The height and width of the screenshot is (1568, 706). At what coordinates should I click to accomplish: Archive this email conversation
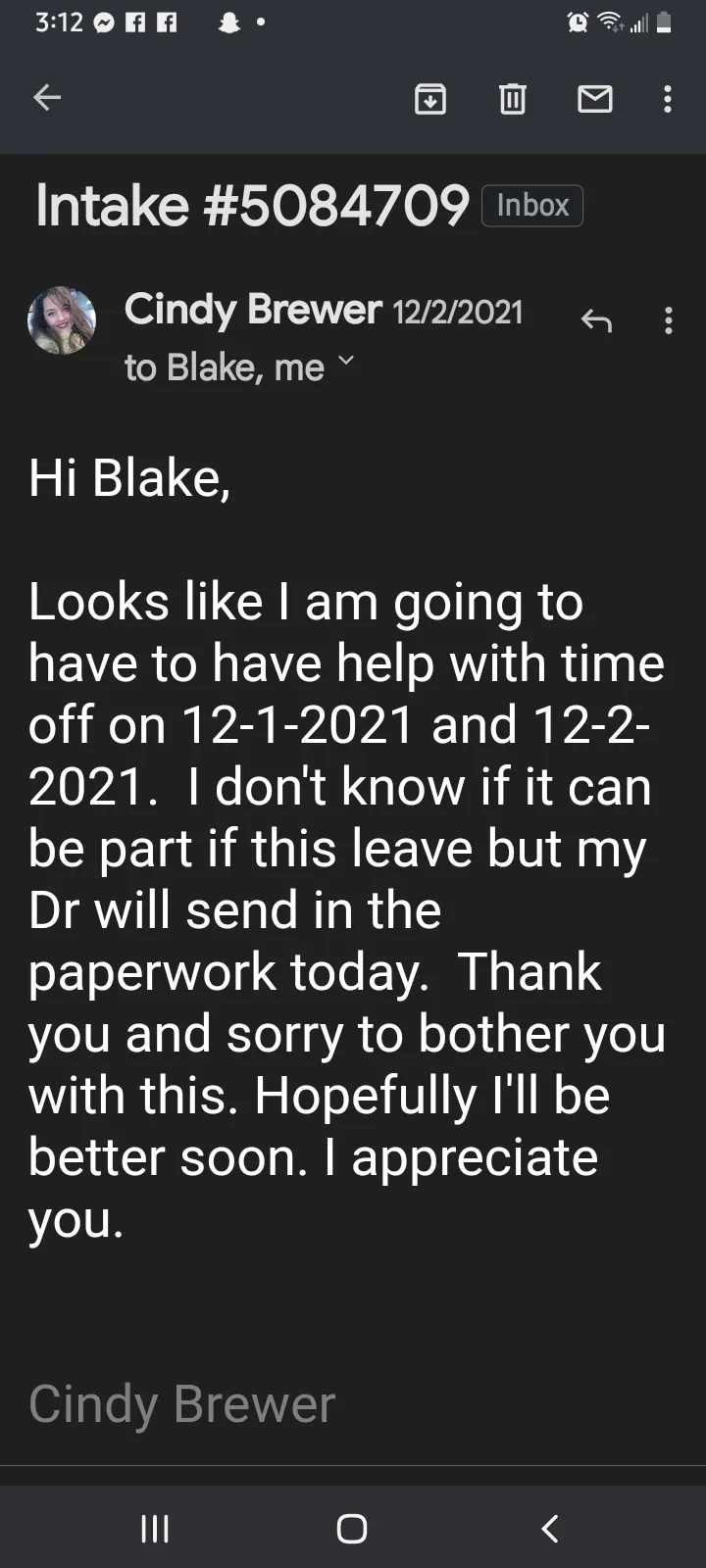coord(430,98)
